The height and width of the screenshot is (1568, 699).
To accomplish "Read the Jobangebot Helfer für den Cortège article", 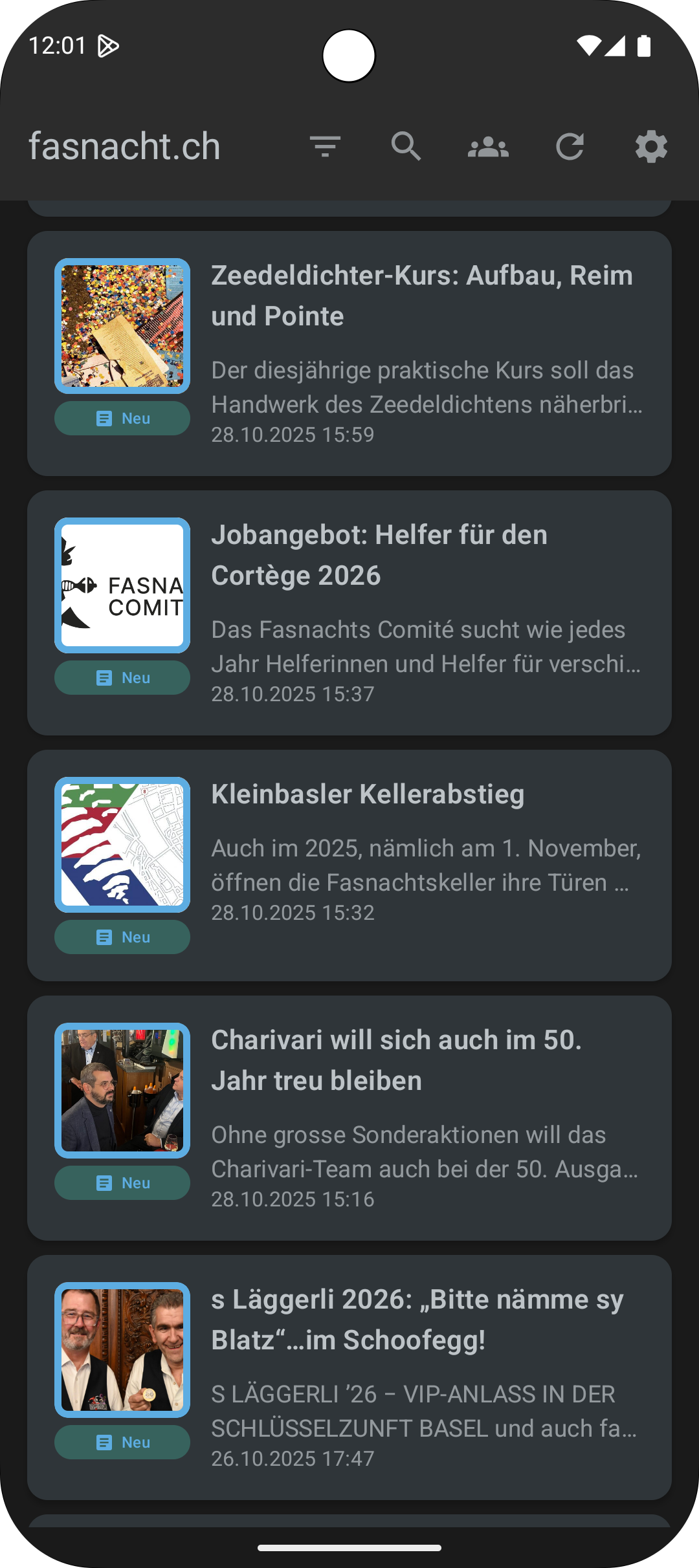I will [x=379, y=555].
